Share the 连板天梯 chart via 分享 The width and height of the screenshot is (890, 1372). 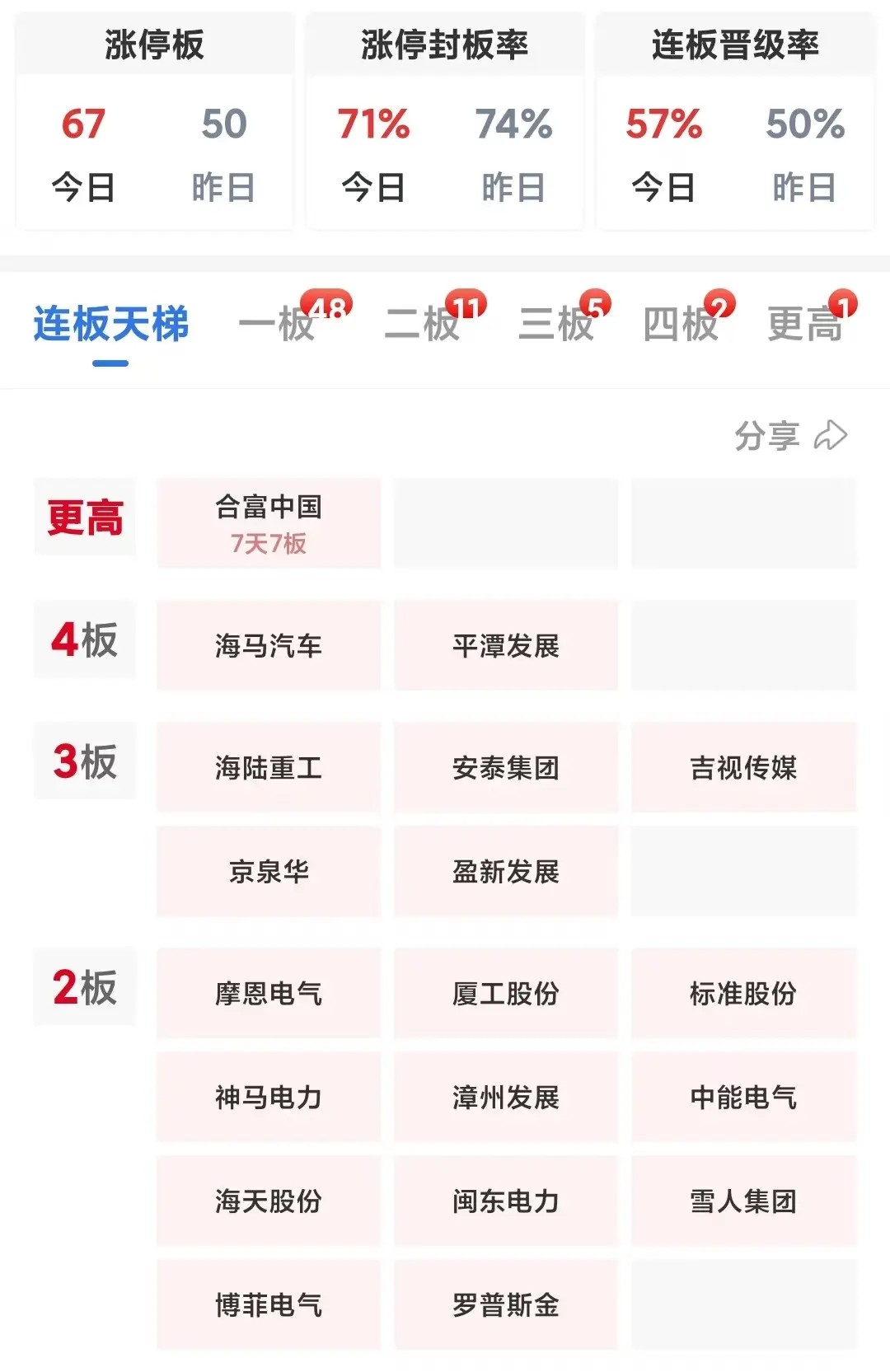pos(790,435)
